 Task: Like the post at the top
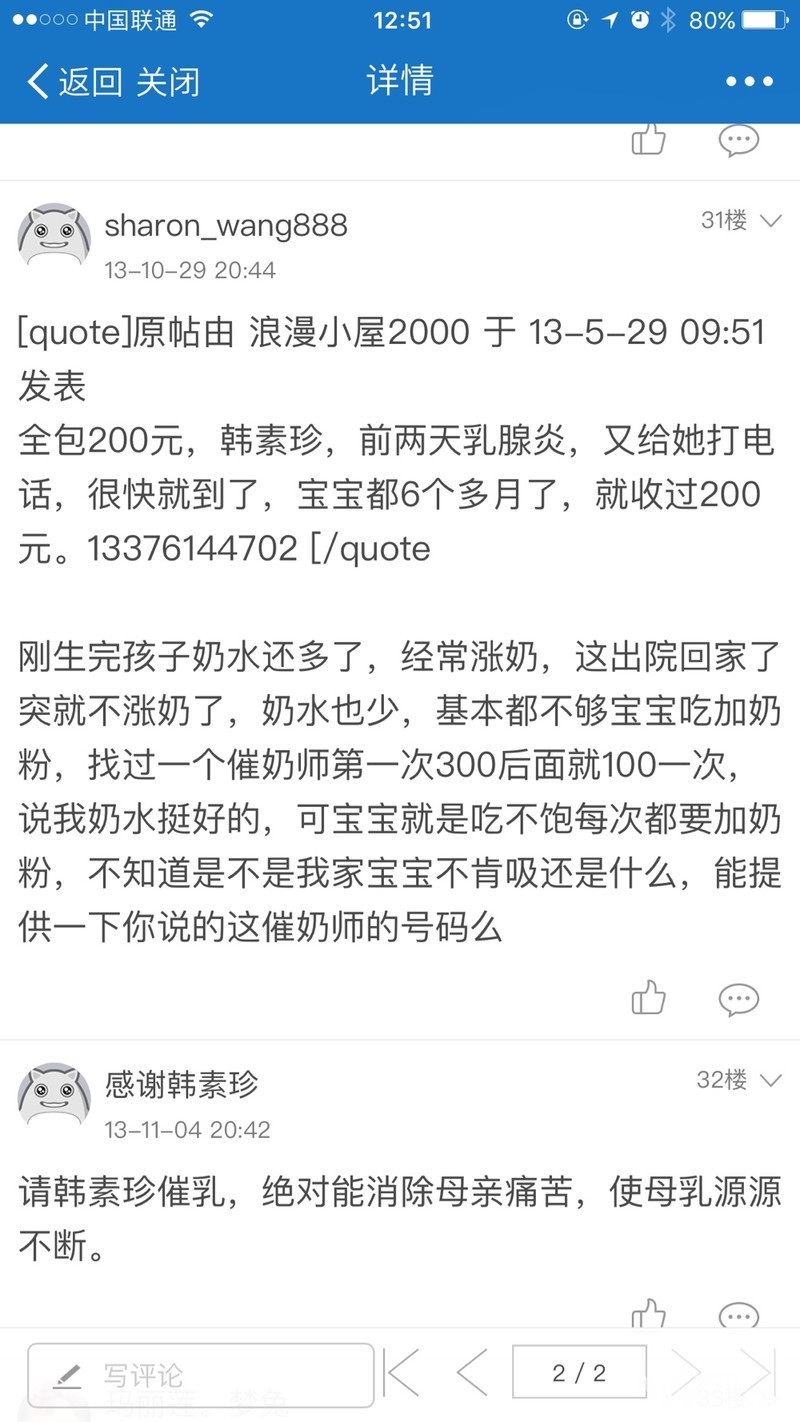point(649,139)
